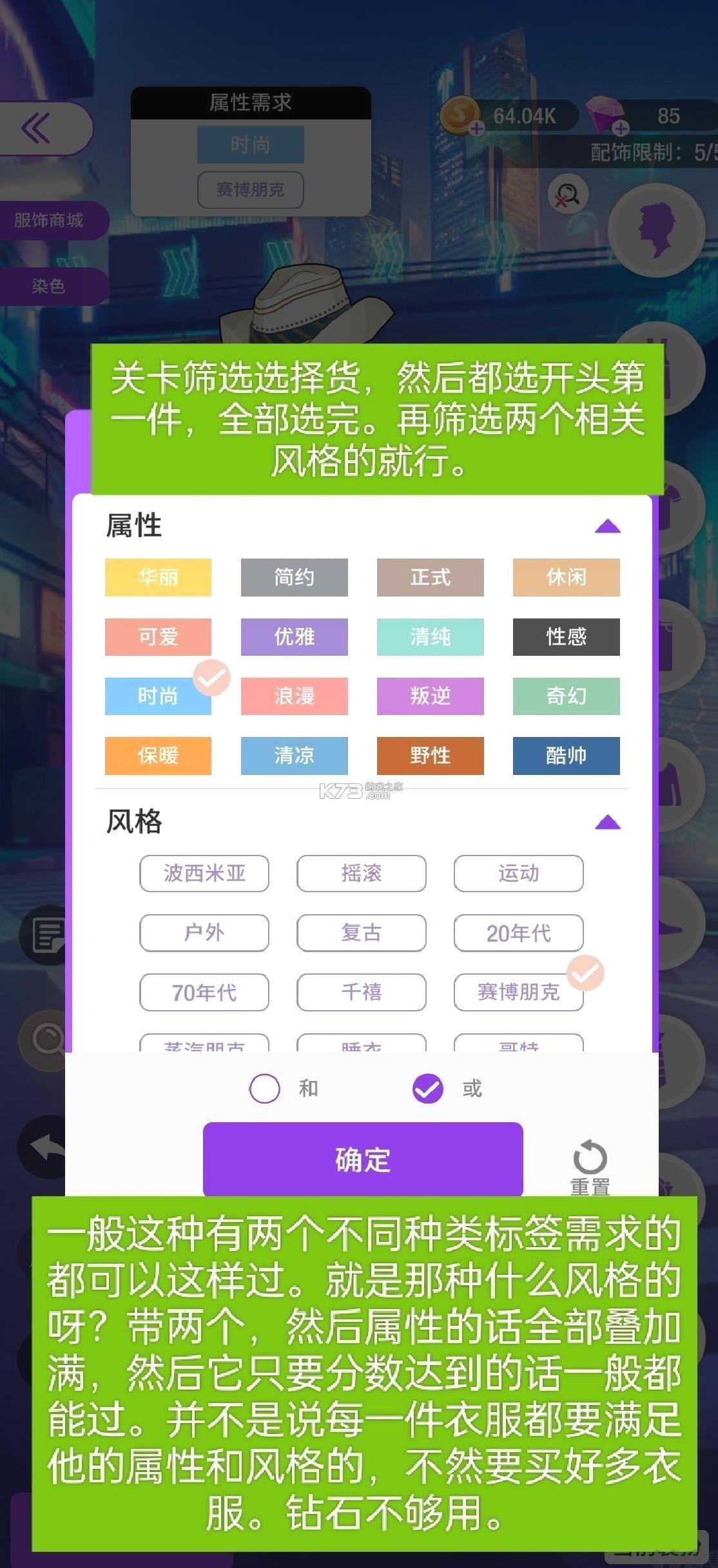Collapse the 风格 section arrow
This screenshot has width=718, height=1568.
click(607, 823)
